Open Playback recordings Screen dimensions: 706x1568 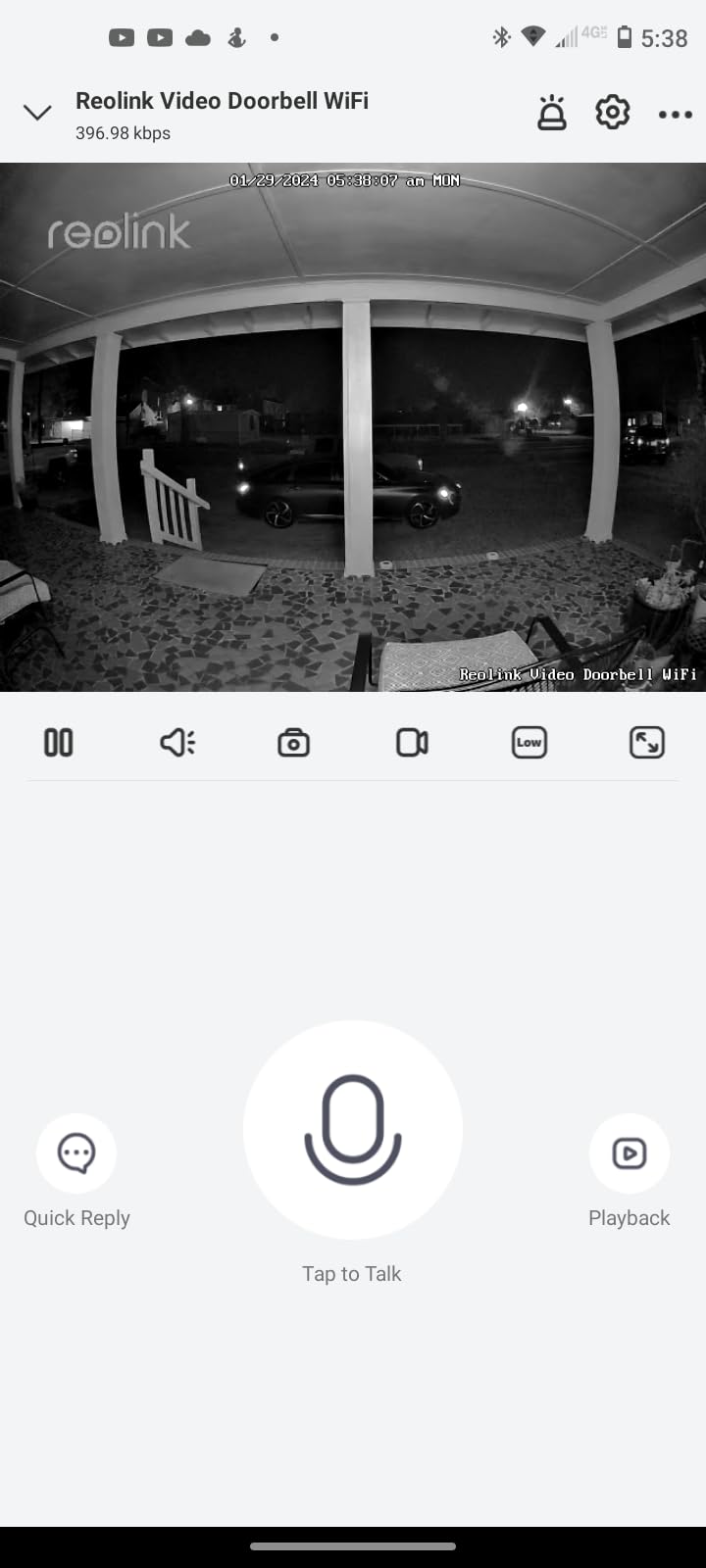630,1153
